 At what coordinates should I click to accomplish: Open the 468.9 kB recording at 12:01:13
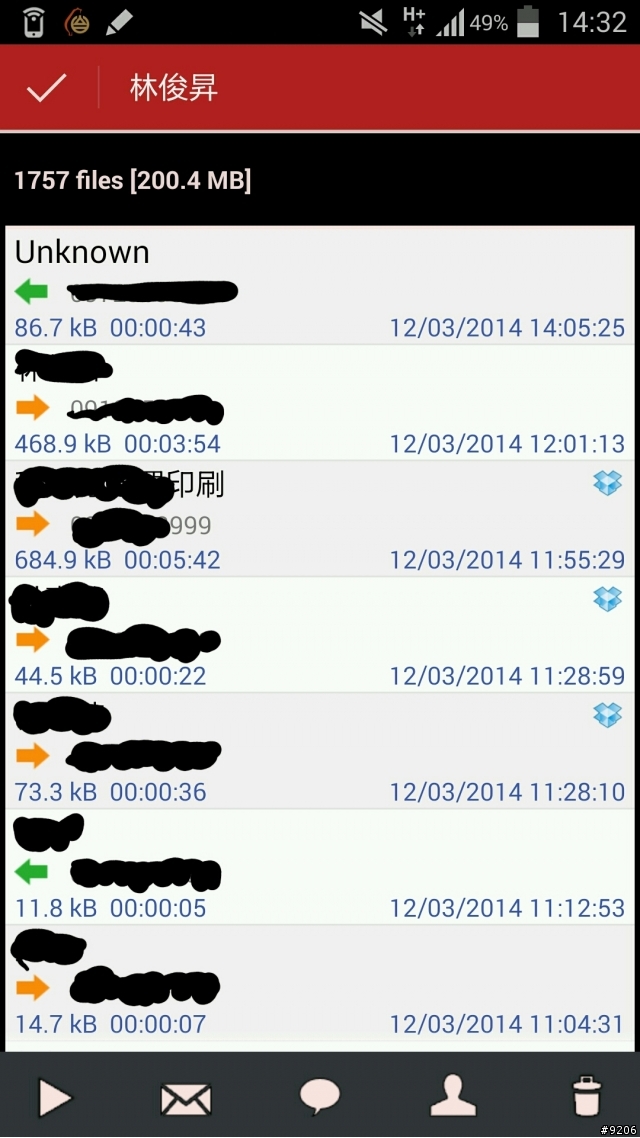[320, 402]
